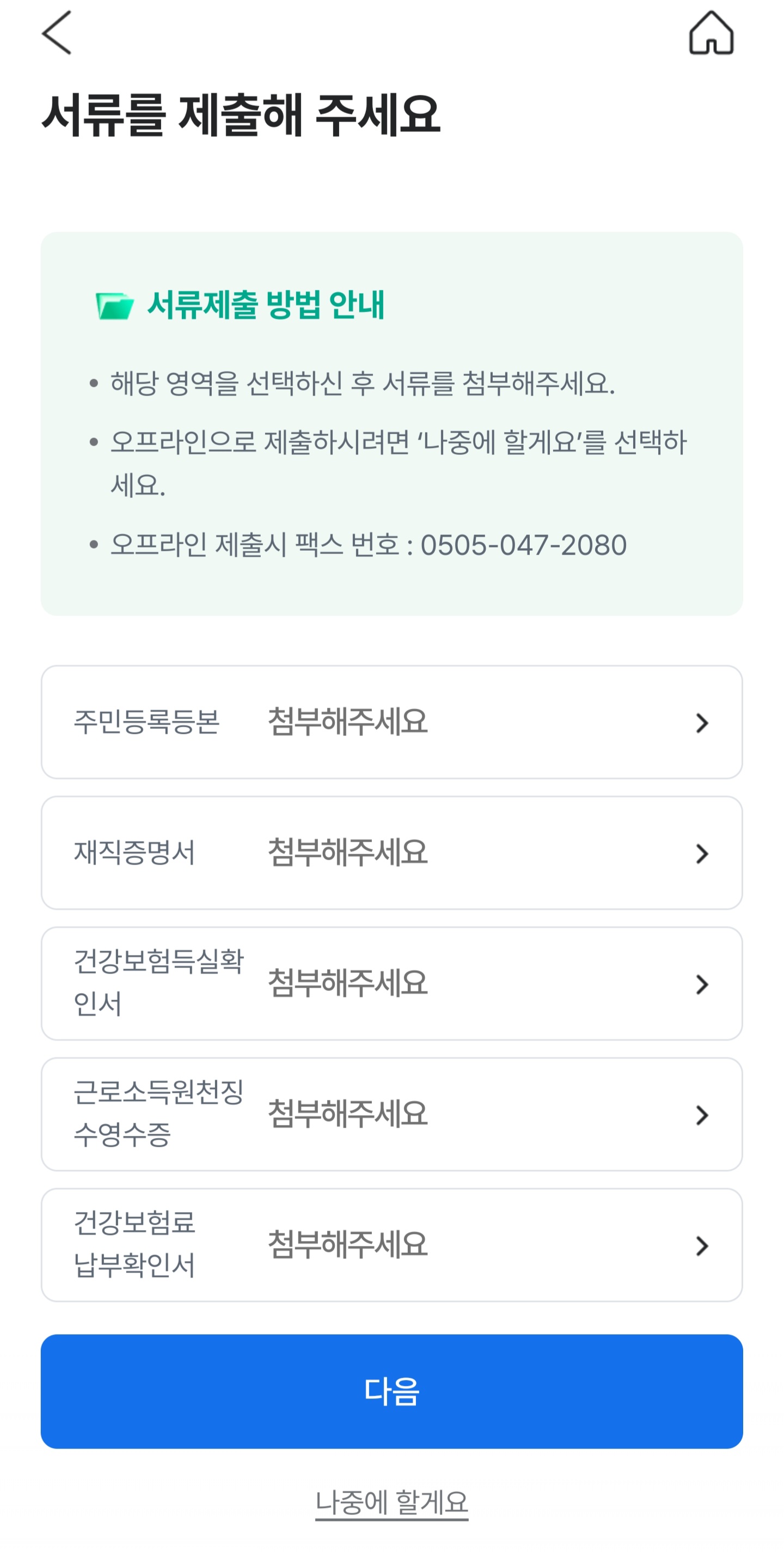Screen dimensions: 784x1557
Task: Open the 건강보험료 납부확인서 row
Action: point(391,1244)
